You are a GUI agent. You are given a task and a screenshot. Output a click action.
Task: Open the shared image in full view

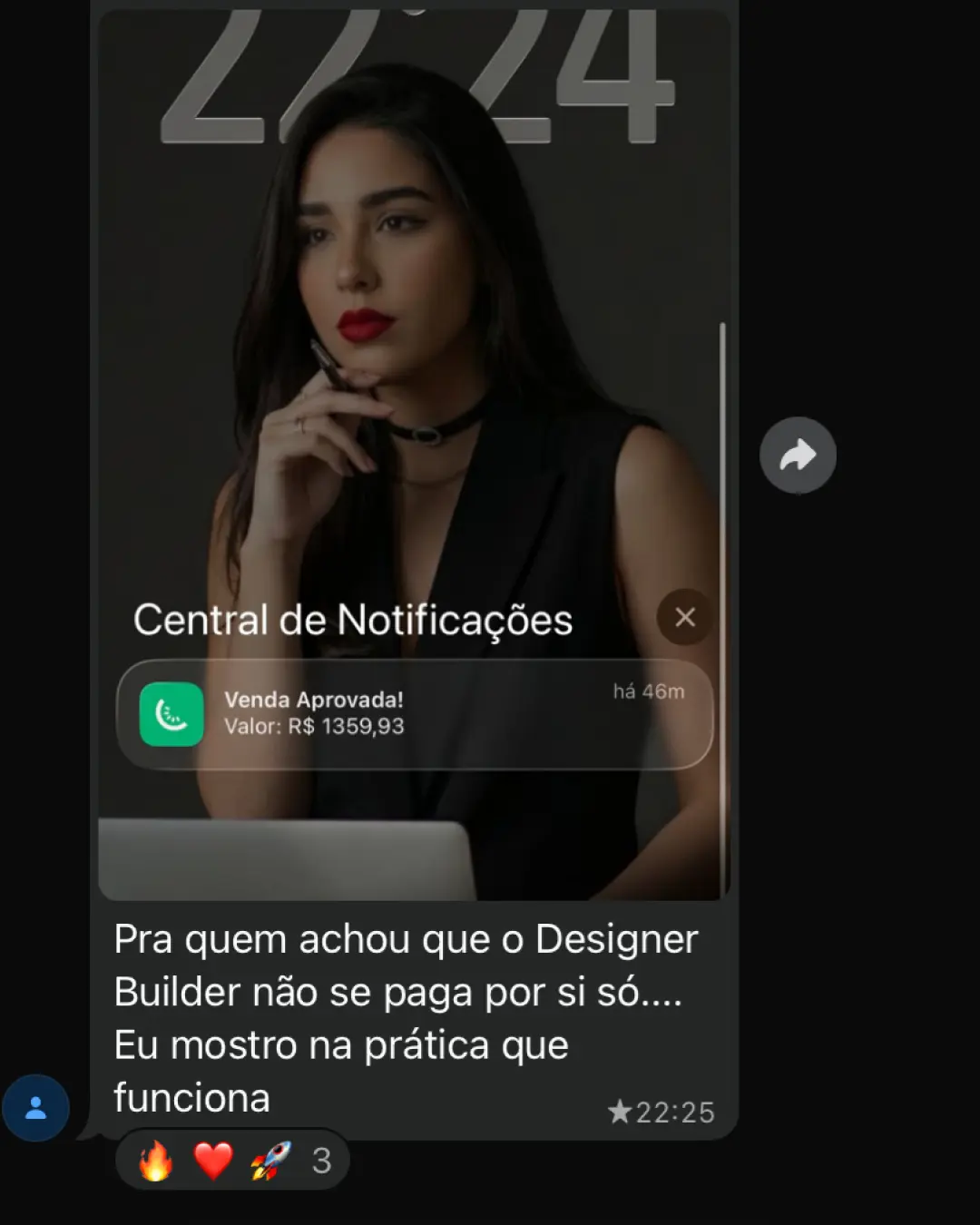pyautogui.click(x=414, y=363)
